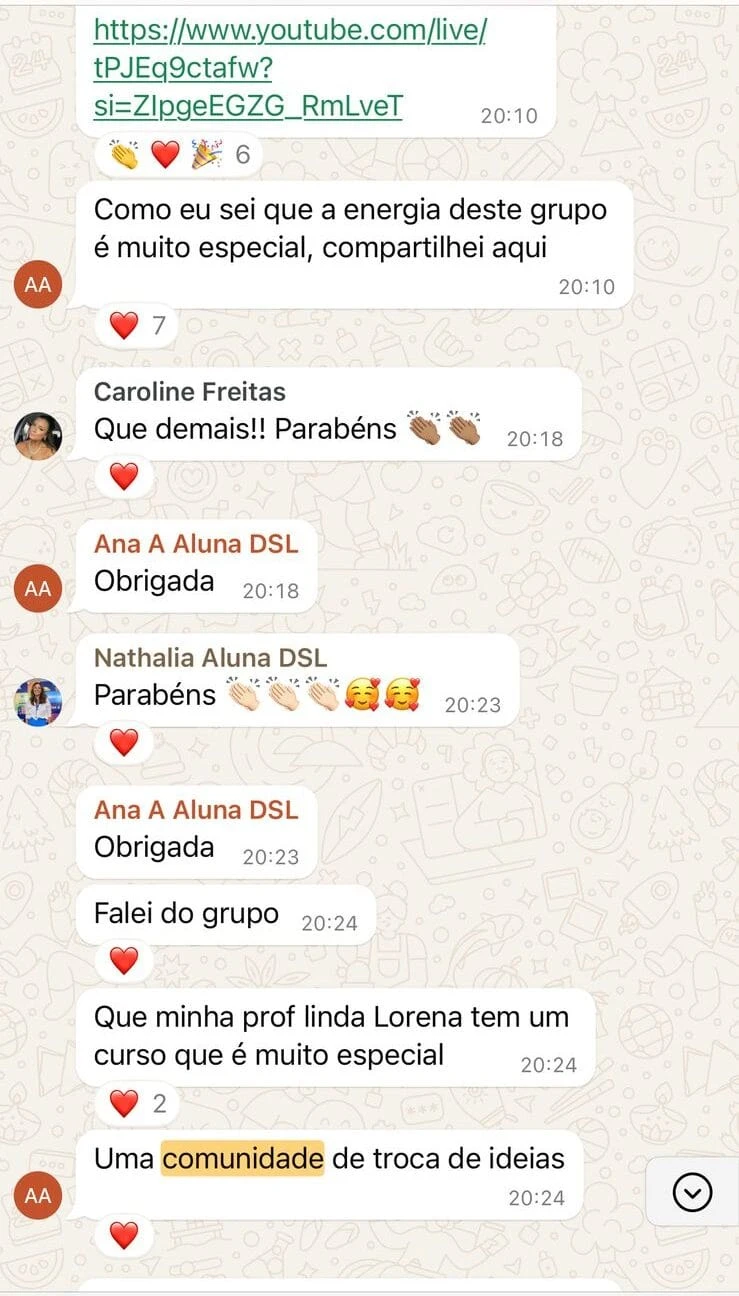View heart reaction under Falei do grupo
The width and height of the screenshot is (739, 1296).
pyautogui.click(x=123, y=961)
